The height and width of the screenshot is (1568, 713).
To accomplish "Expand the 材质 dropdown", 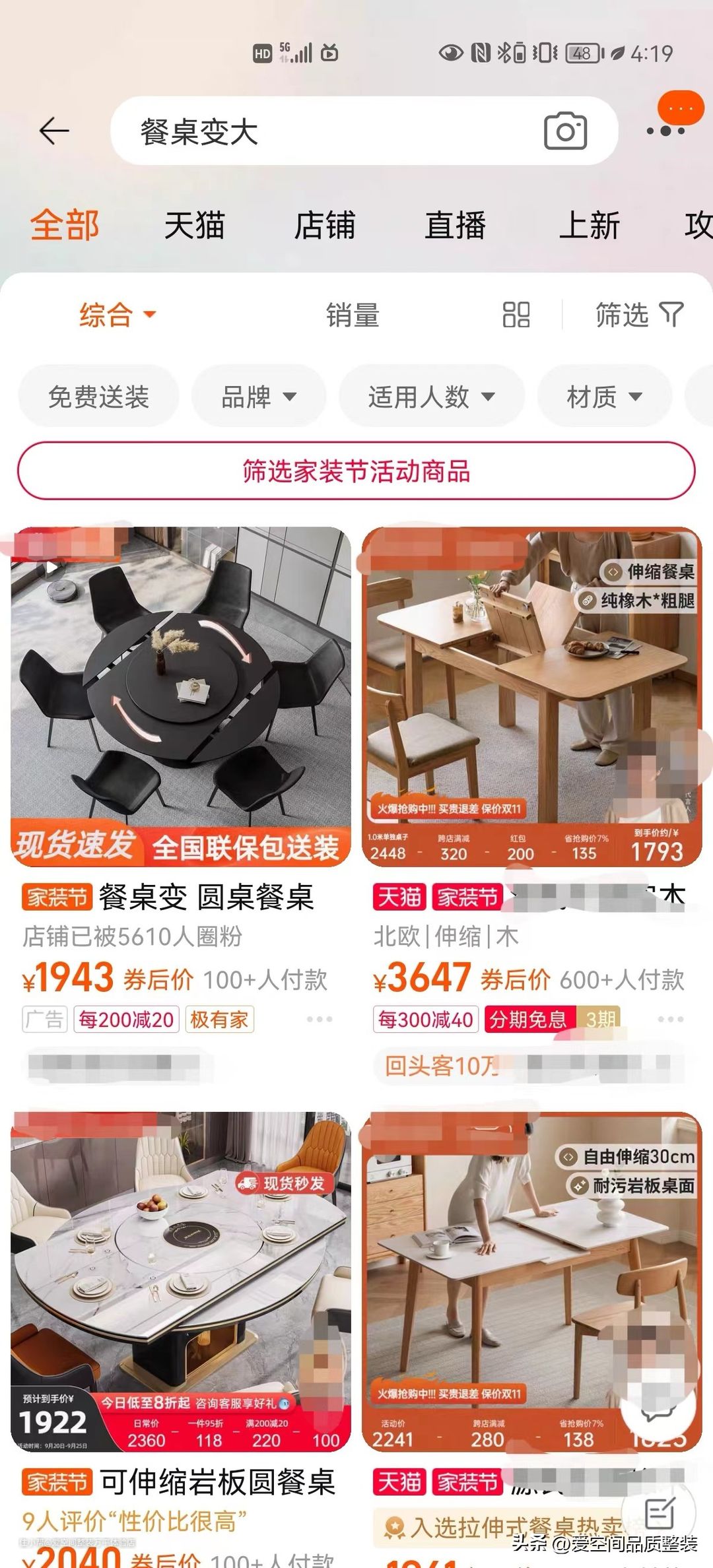I will tap(605, 397).
